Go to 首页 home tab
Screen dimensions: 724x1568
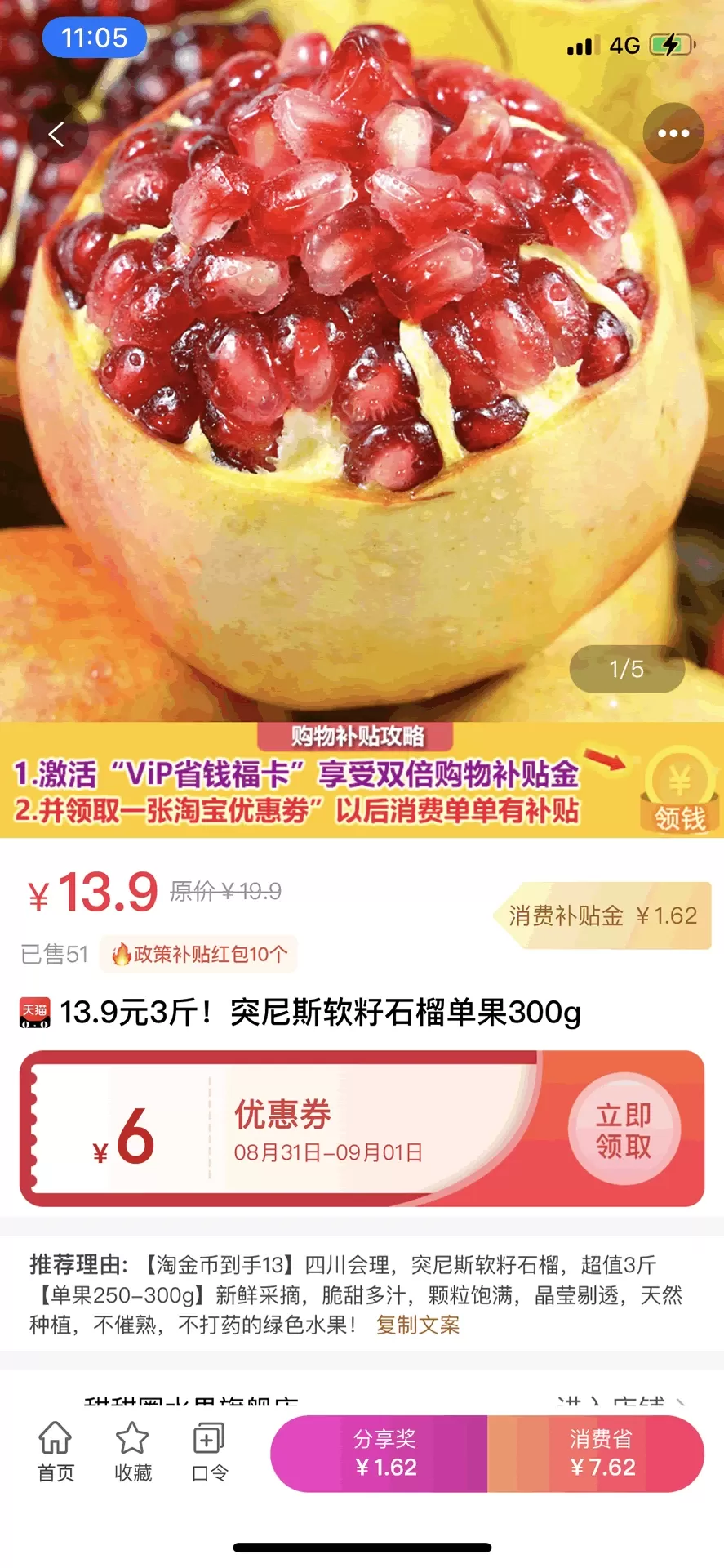(x=56, y=1451)
